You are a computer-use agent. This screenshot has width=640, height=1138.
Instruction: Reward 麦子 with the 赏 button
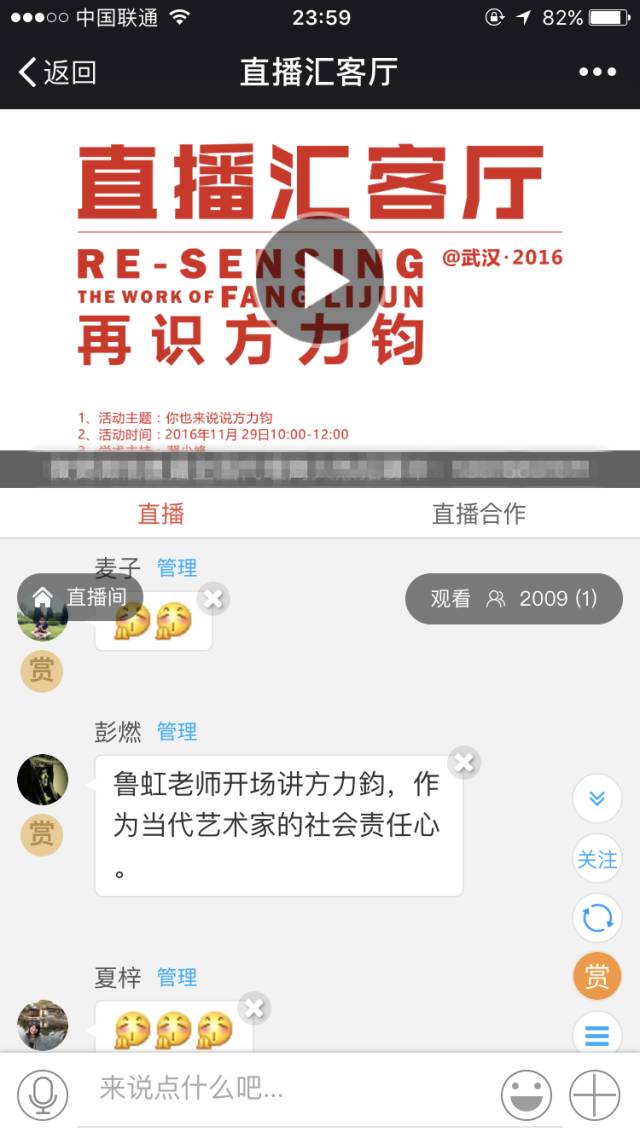point(41,671)
